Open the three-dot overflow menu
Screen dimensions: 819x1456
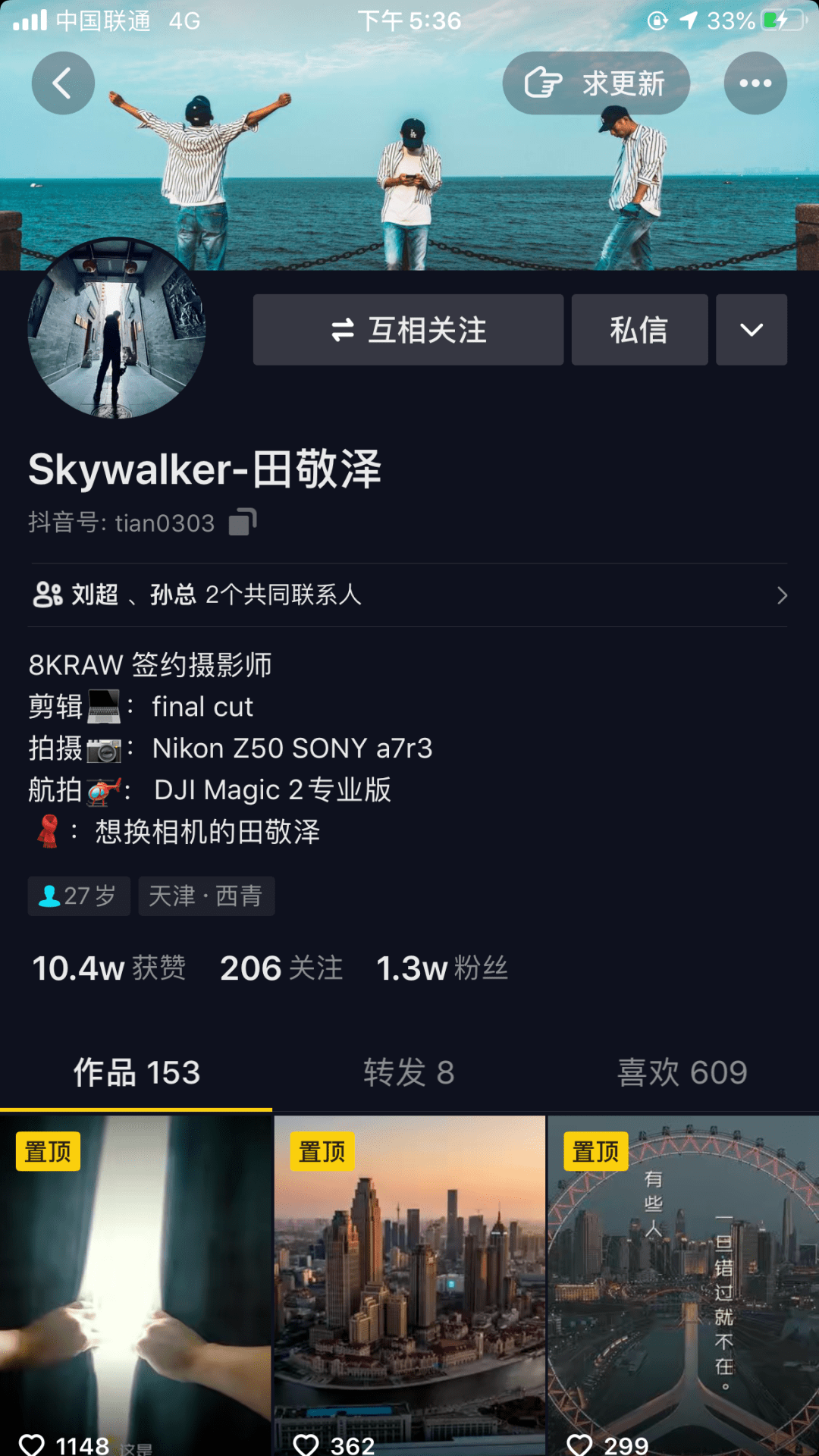755,83
